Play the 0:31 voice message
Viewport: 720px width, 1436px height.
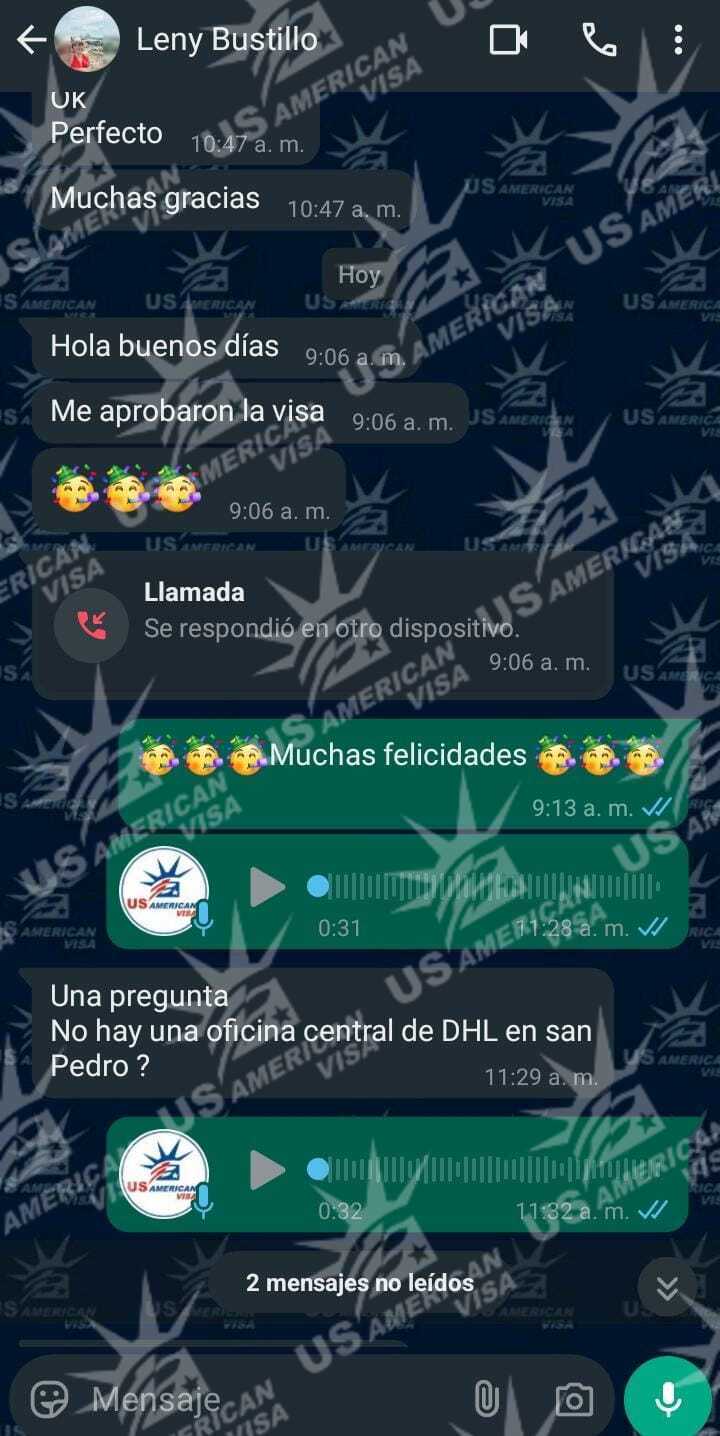pos(267,887)
